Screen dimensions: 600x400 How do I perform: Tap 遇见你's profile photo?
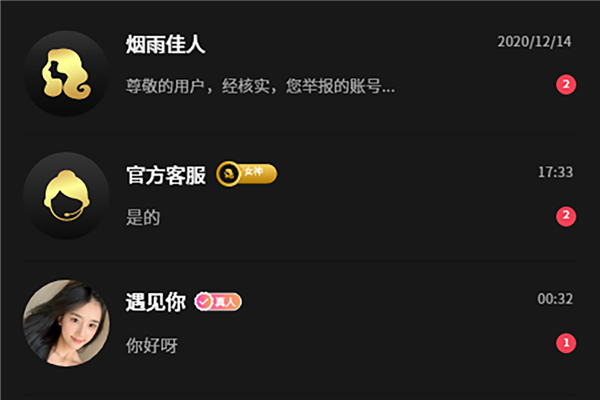(x=66, y=322)
